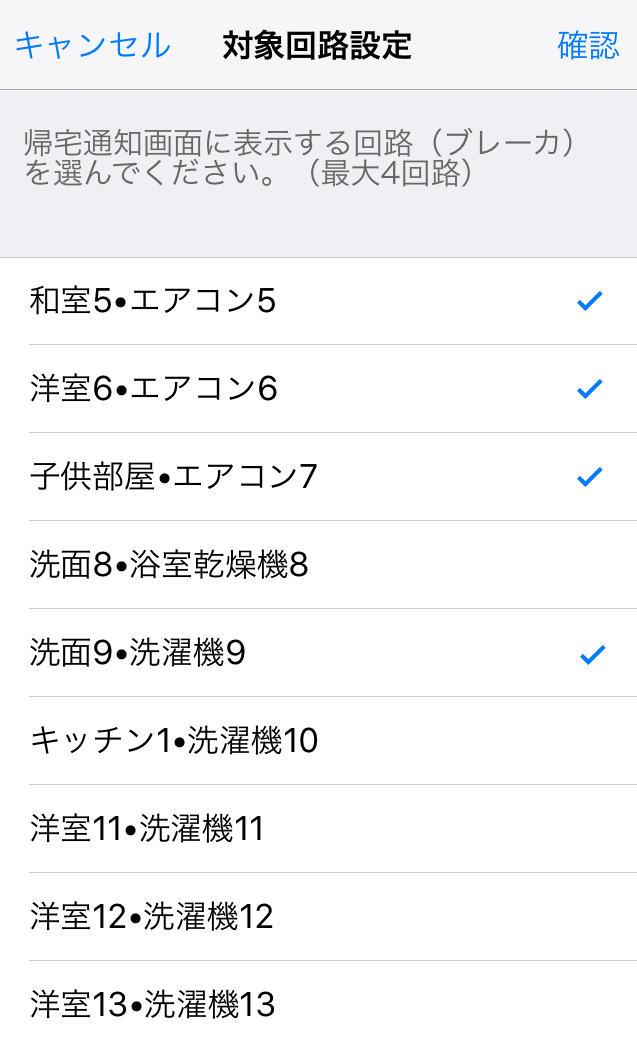
Task: Uncheck 洋室6•エアコン6 row
Action: point(318,389)
